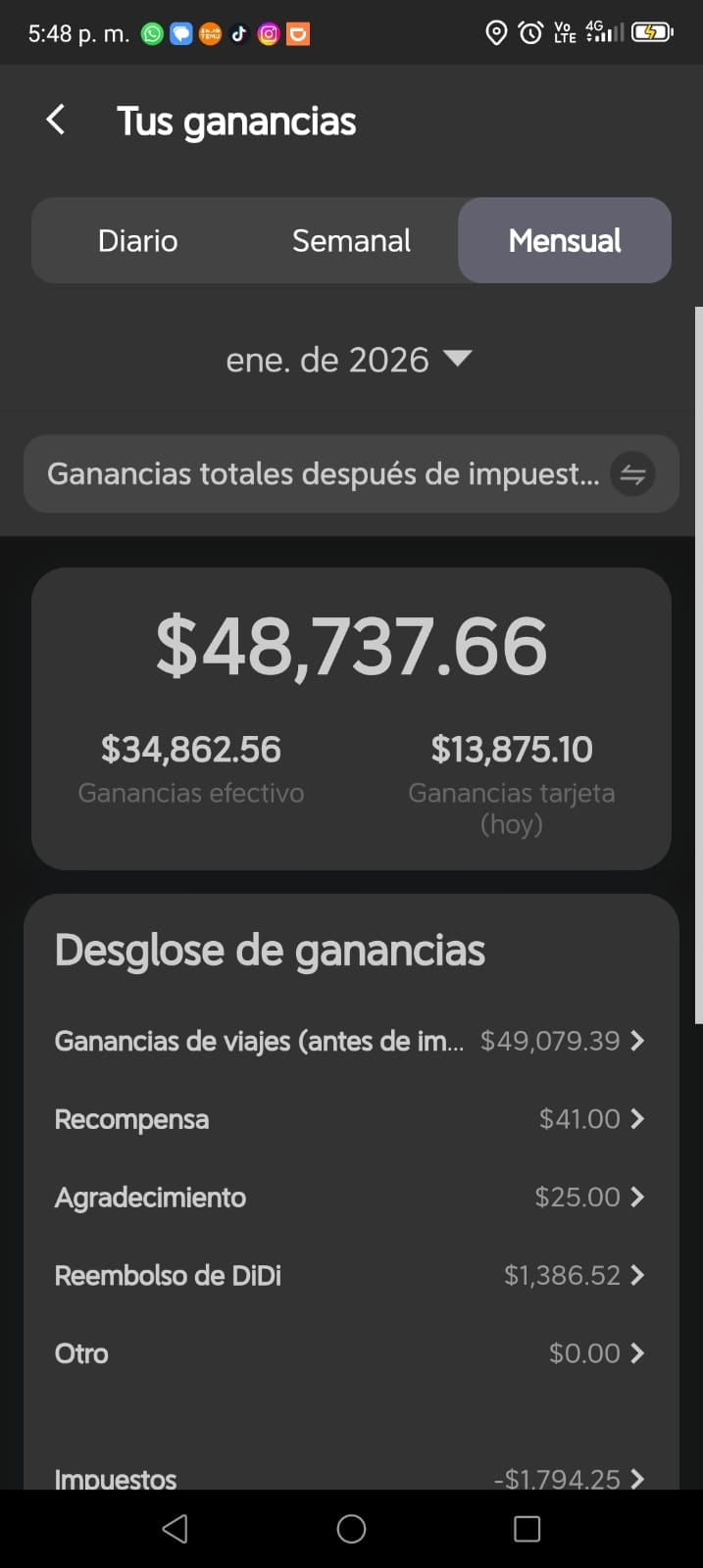Expand the Impuestos row
The width and height of the screenshot is (703, 1568).
[349, 1476]
